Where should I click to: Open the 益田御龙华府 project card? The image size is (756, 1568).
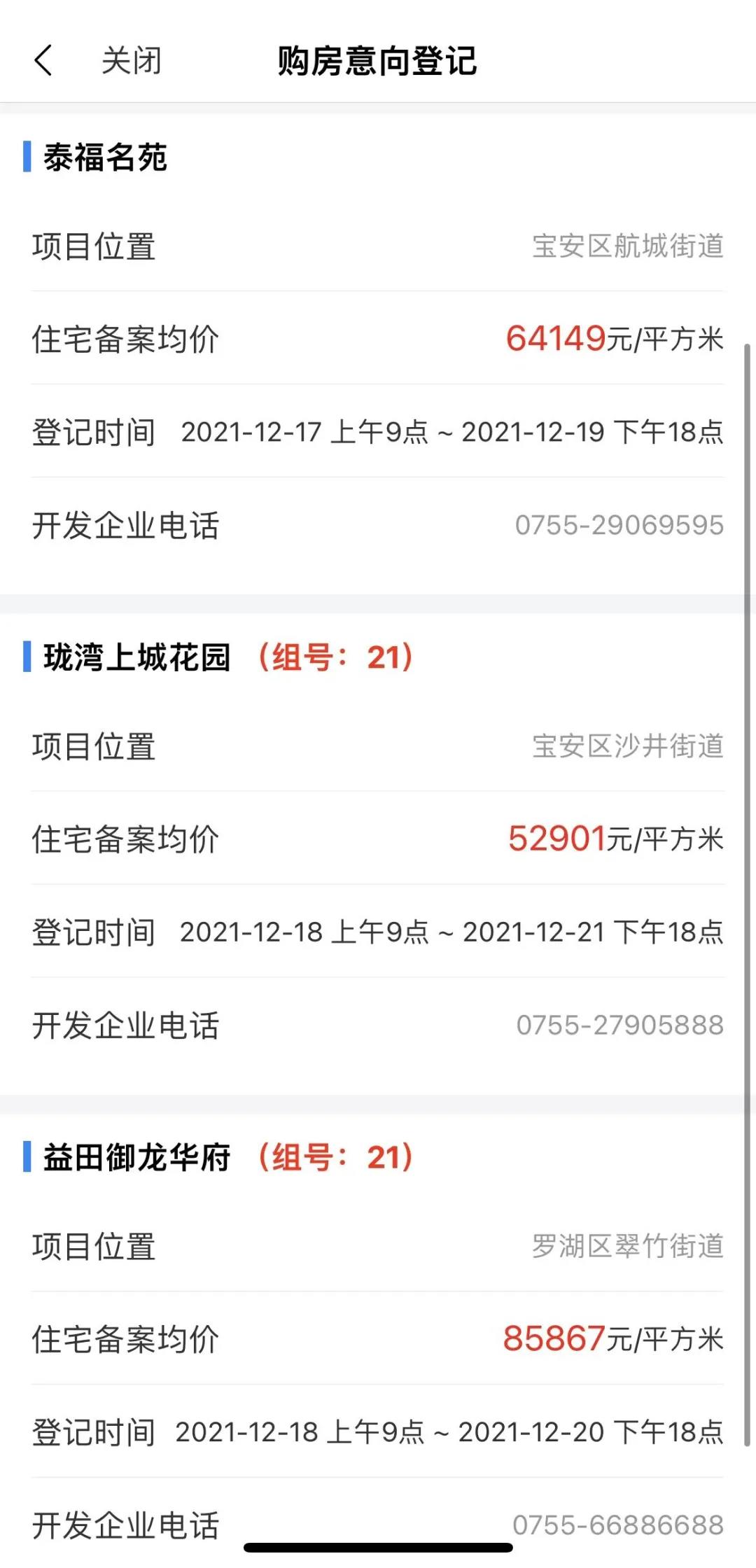[x=137, y=1157]
